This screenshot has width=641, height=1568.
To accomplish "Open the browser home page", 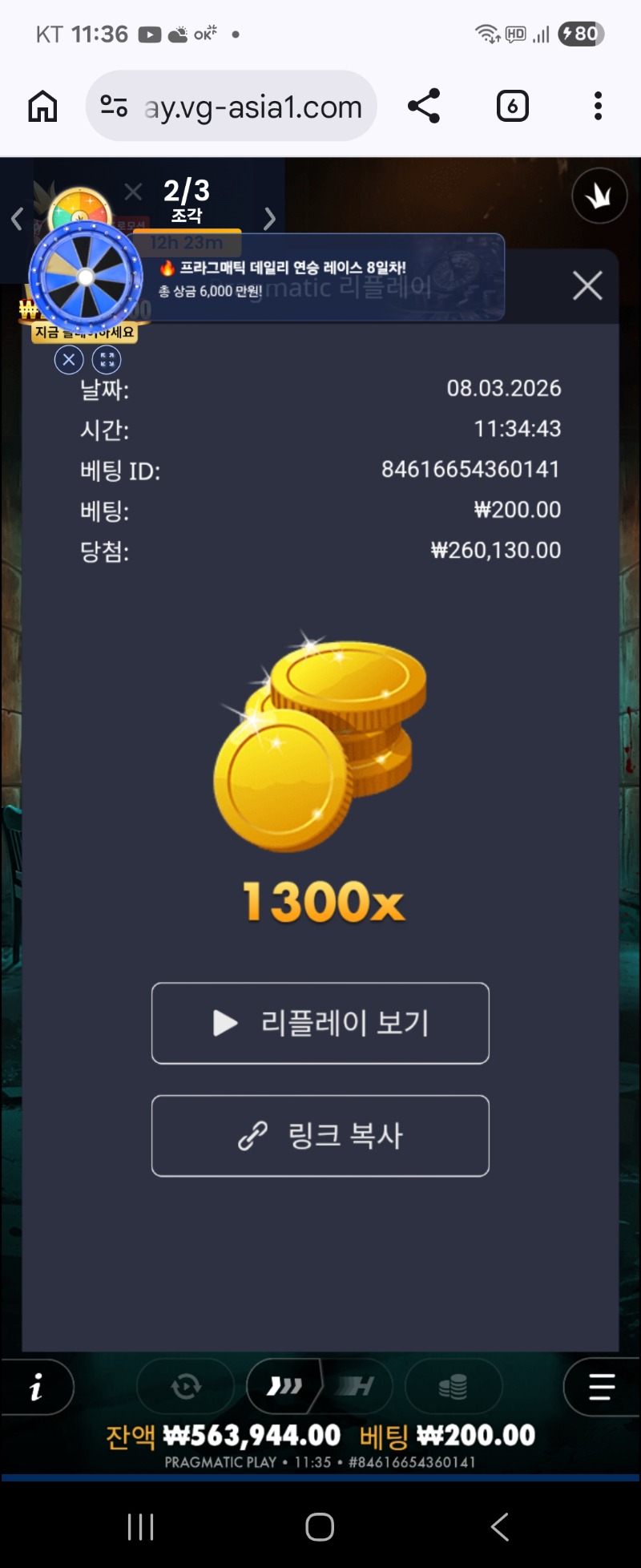I will [x=42, y=106].
